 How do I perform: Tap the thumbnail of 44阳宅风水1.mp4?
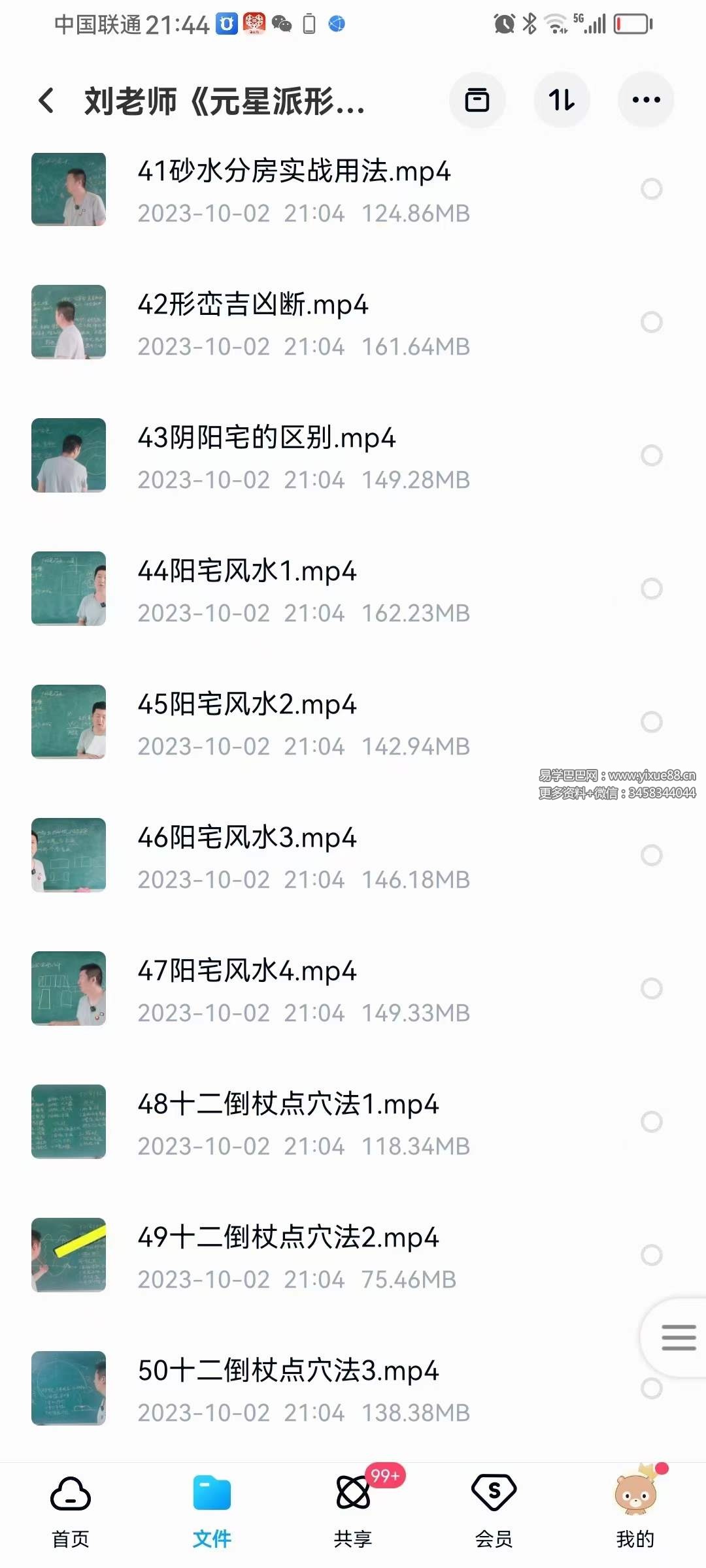point(69,588)
